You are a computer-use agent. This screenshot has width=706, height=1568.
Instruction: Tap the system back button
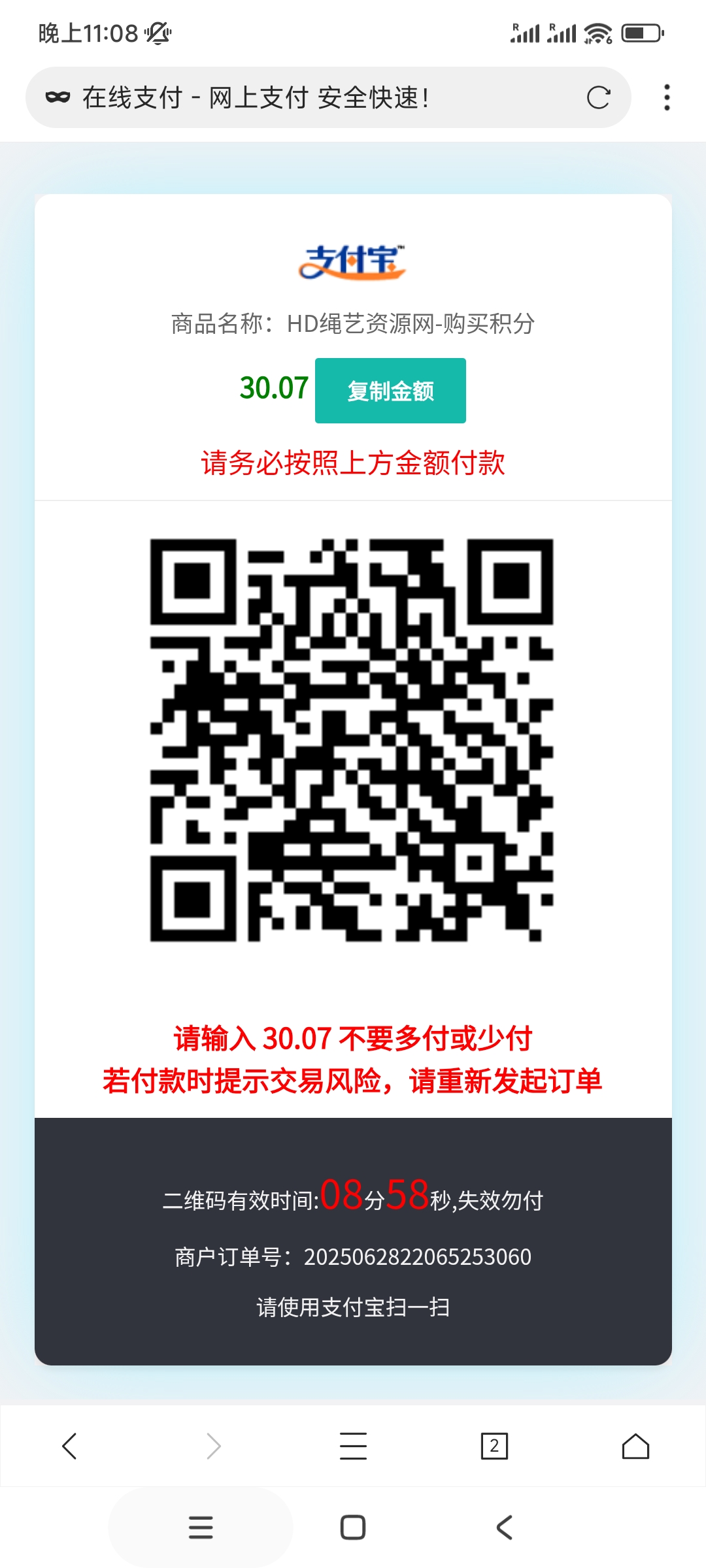pos(505,1527)
